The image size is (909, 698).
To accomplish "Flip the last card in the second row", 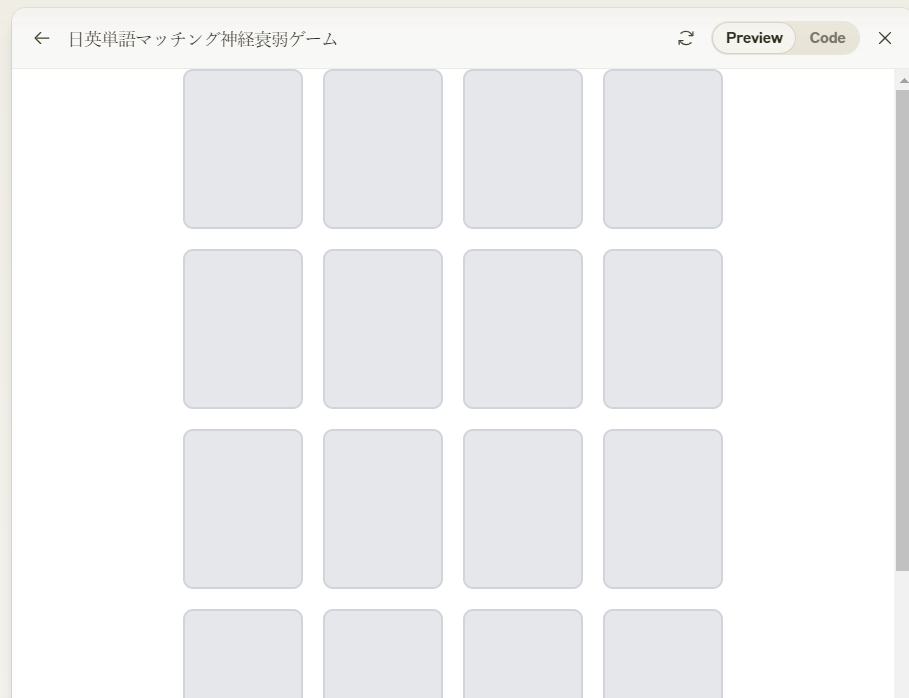I will pyautogui.click(x=663, y=329).
